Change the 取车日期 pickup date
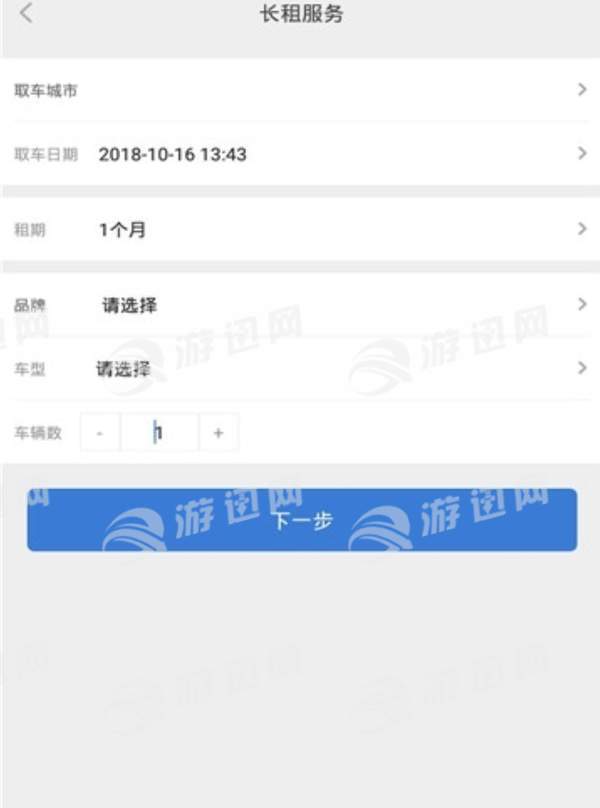This screenshot has height=808, width=600. (300, 154)
